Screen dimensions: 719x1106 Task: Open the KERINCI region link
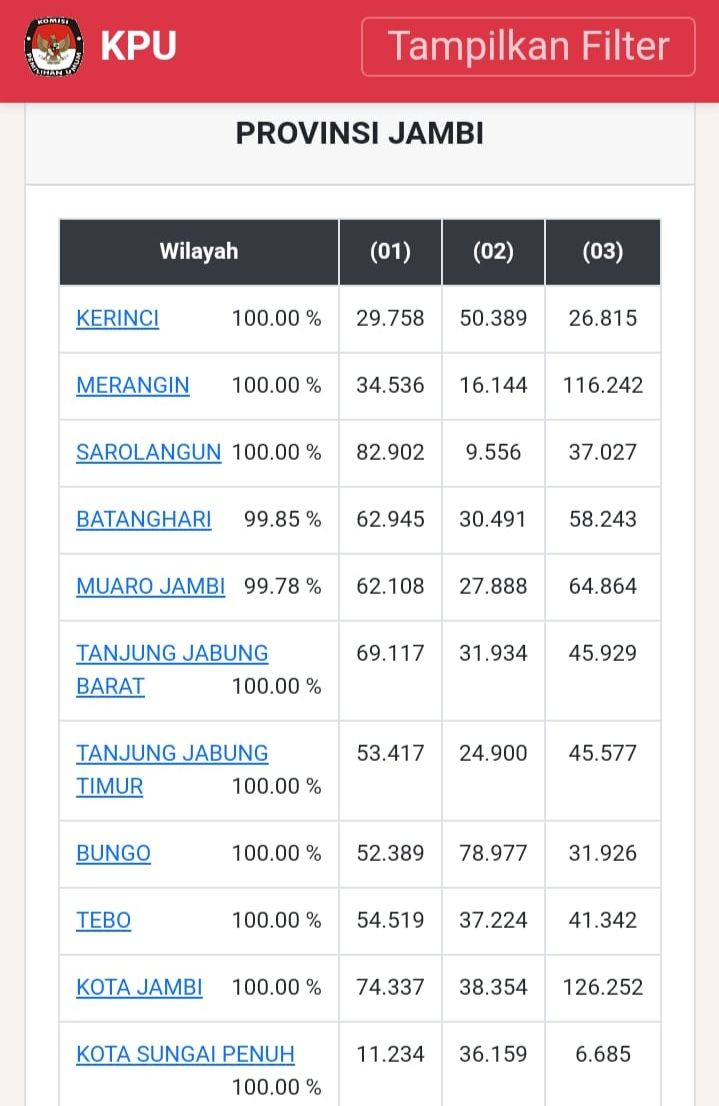(x=117, y=319)
